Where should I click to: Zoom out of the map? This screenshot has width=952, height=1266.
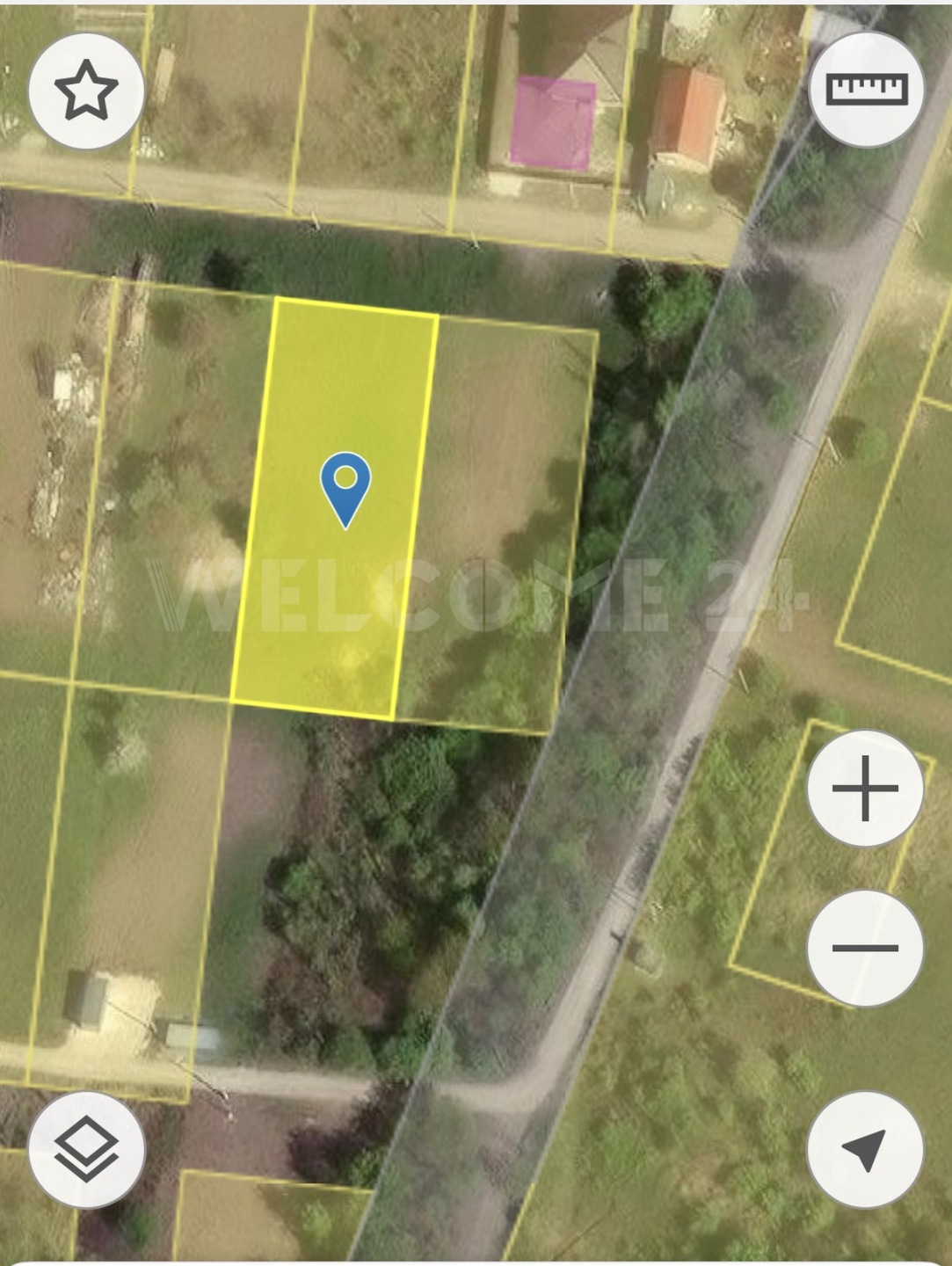tap(865, 948)
